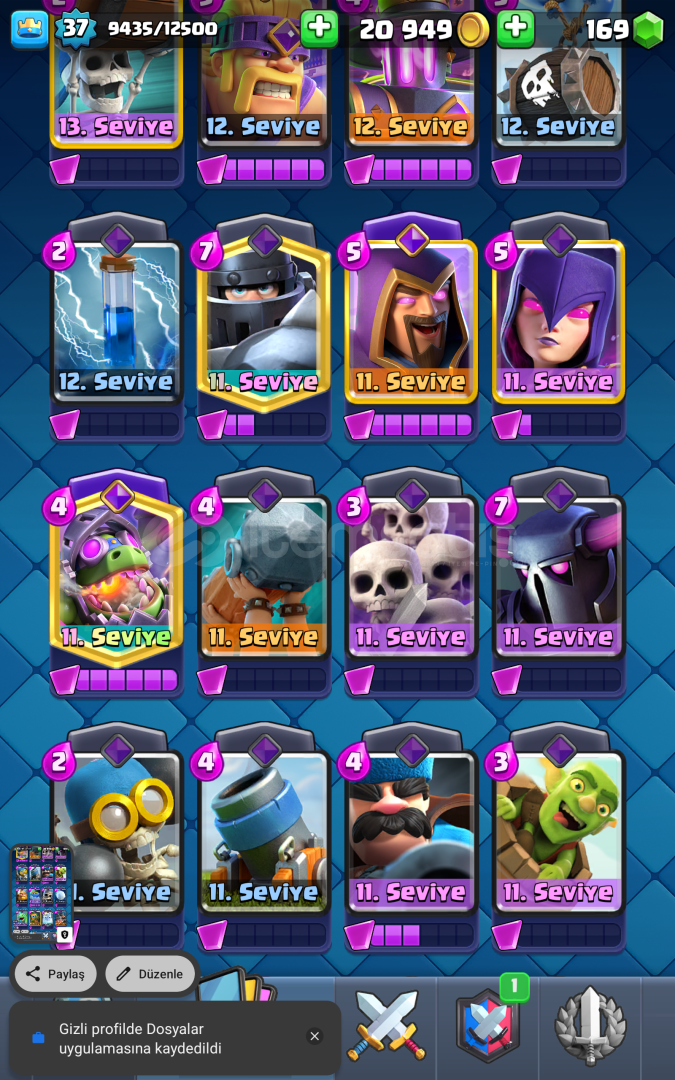Share the screenshot via Paylaş

point(55,973)
